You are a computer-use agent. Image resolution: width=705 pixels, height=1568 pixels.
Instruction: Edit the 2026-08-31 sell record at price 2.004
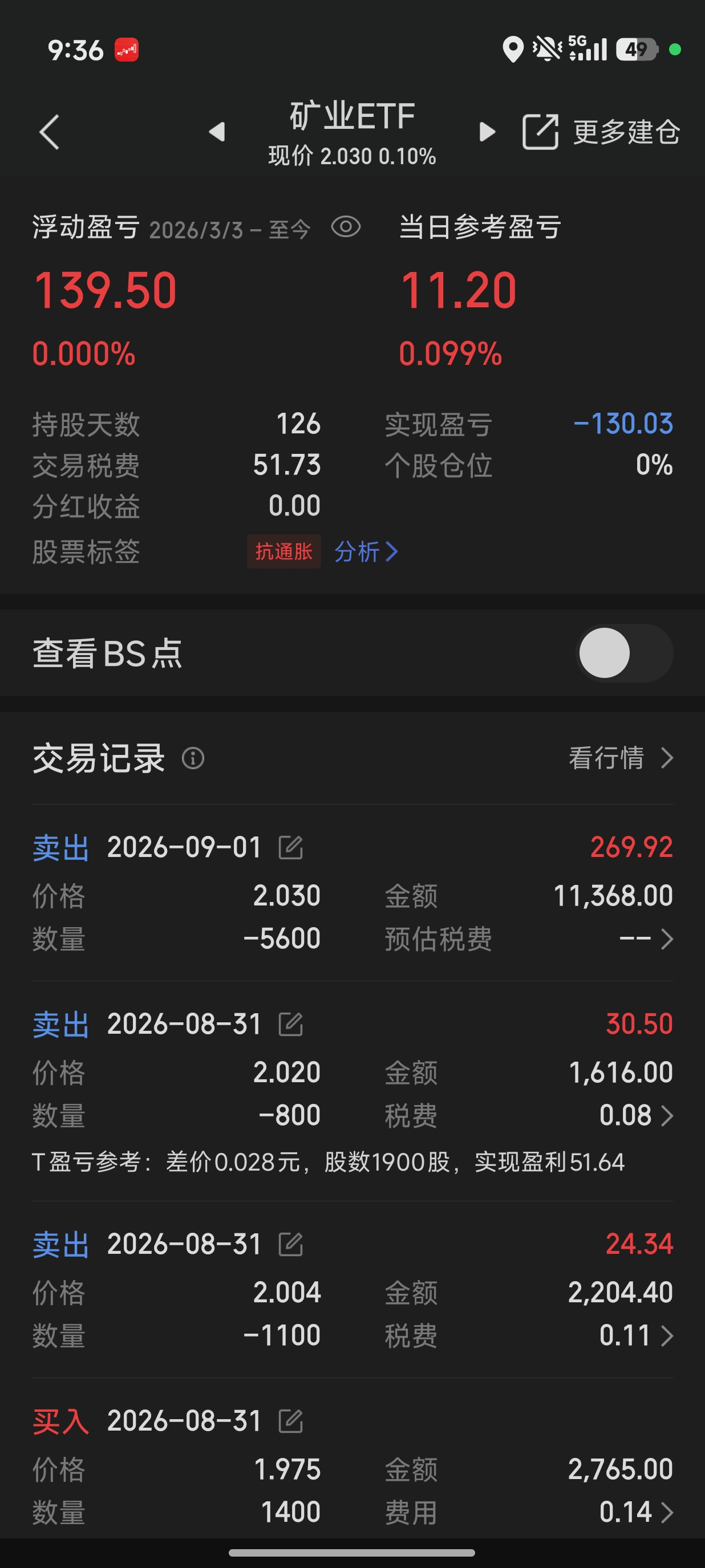point(290,1244)
